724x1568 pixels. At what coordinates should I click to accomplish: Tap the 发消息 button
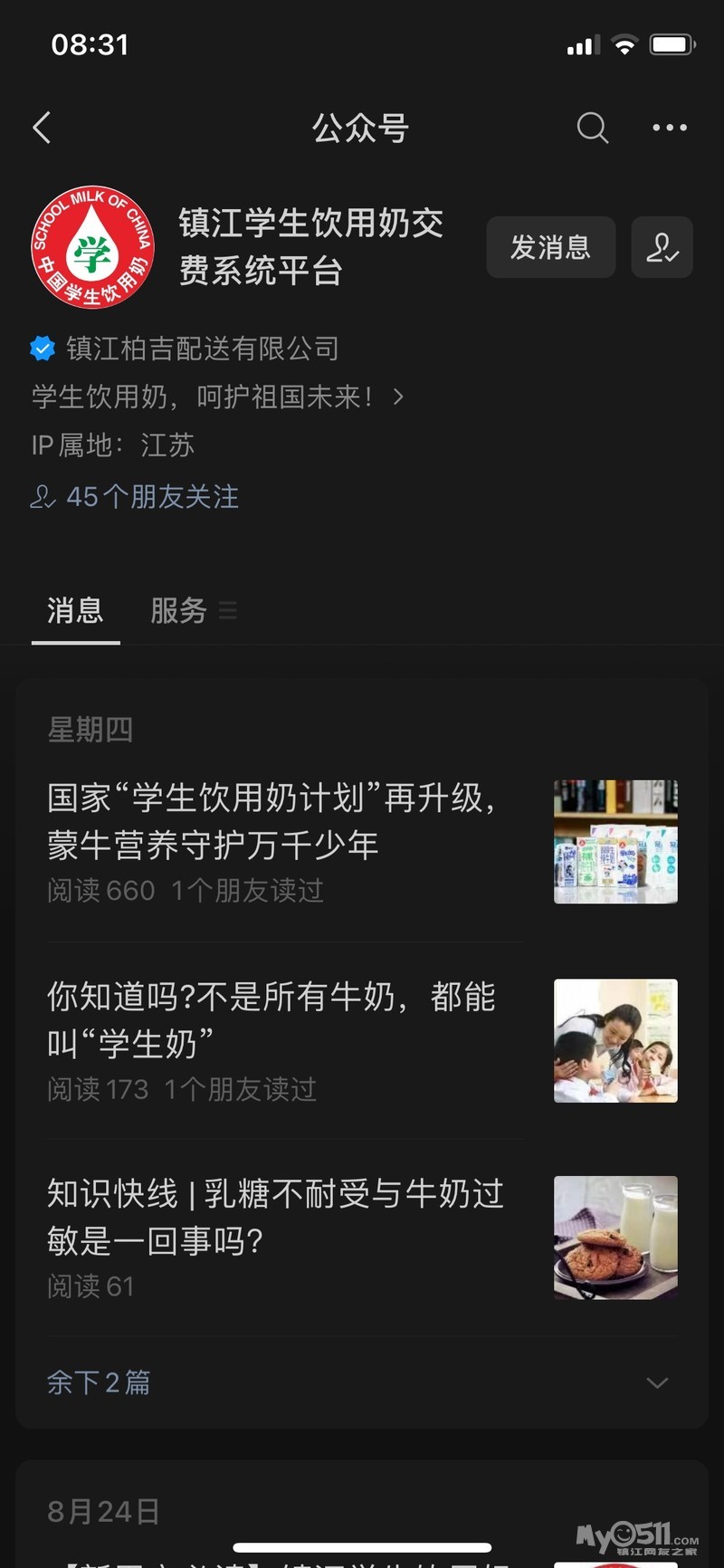[550, 247]
